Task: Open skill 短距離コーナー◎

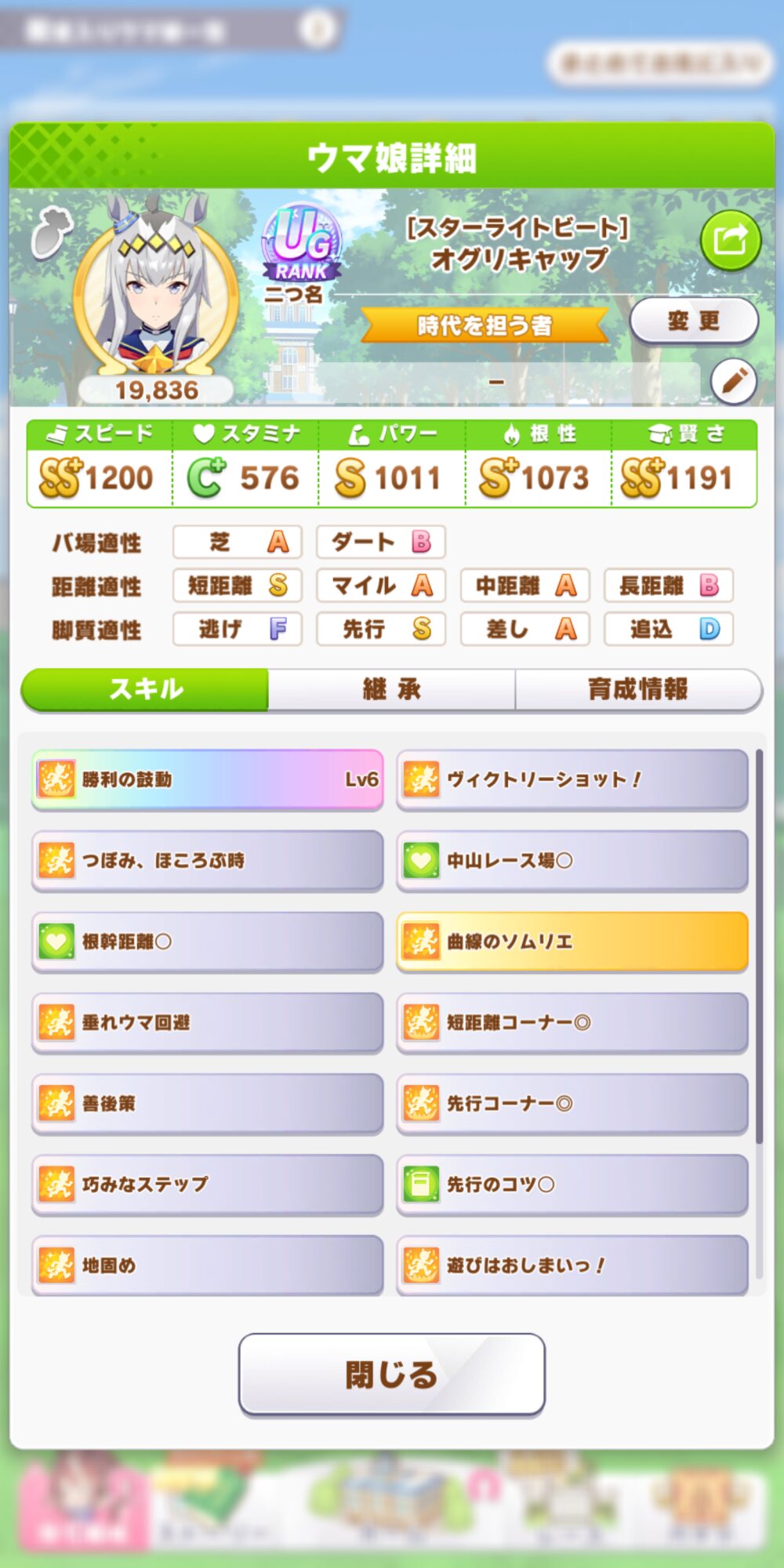Action: [572, 1022]
